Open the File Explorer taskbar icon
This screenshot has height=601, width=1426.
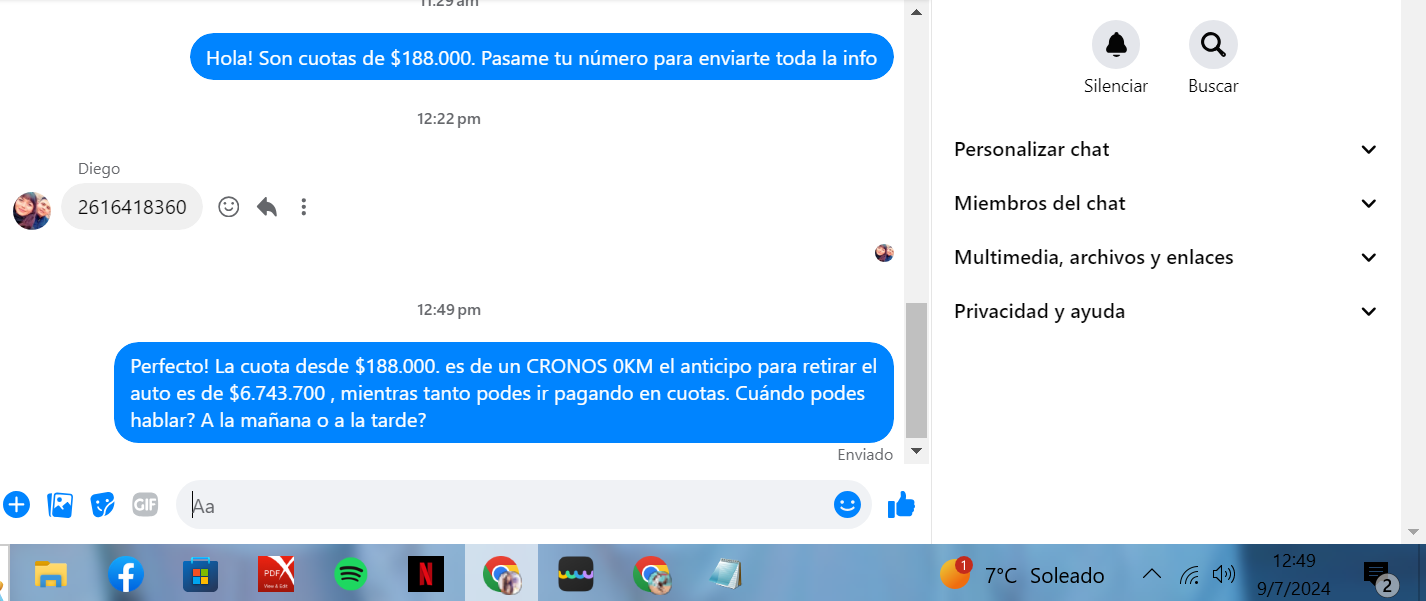(51, 574)
